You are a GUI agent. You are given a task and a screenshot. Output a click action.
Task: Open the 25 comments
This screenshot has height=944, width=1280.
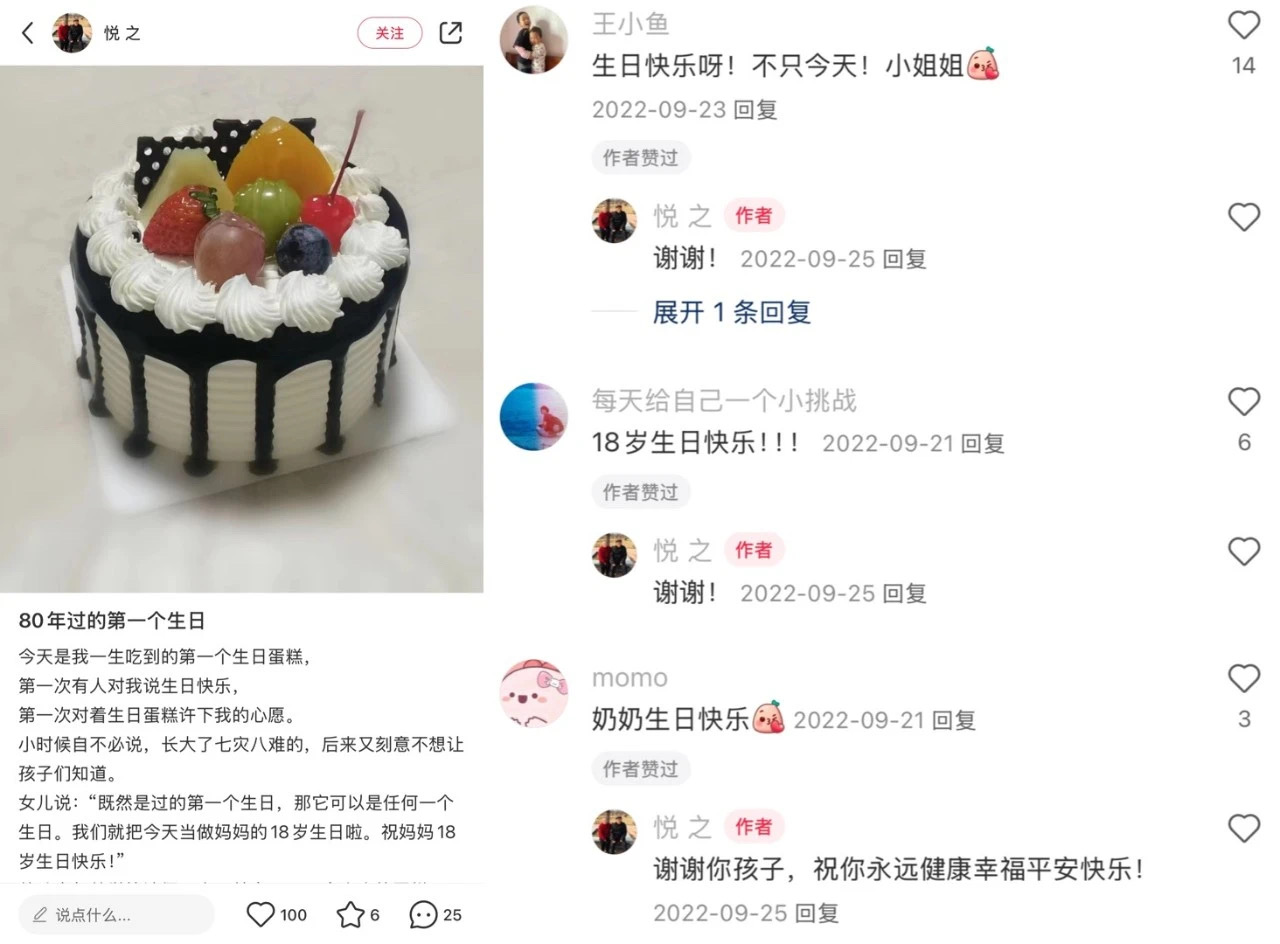pyautogui.click(x=424, y=914)
